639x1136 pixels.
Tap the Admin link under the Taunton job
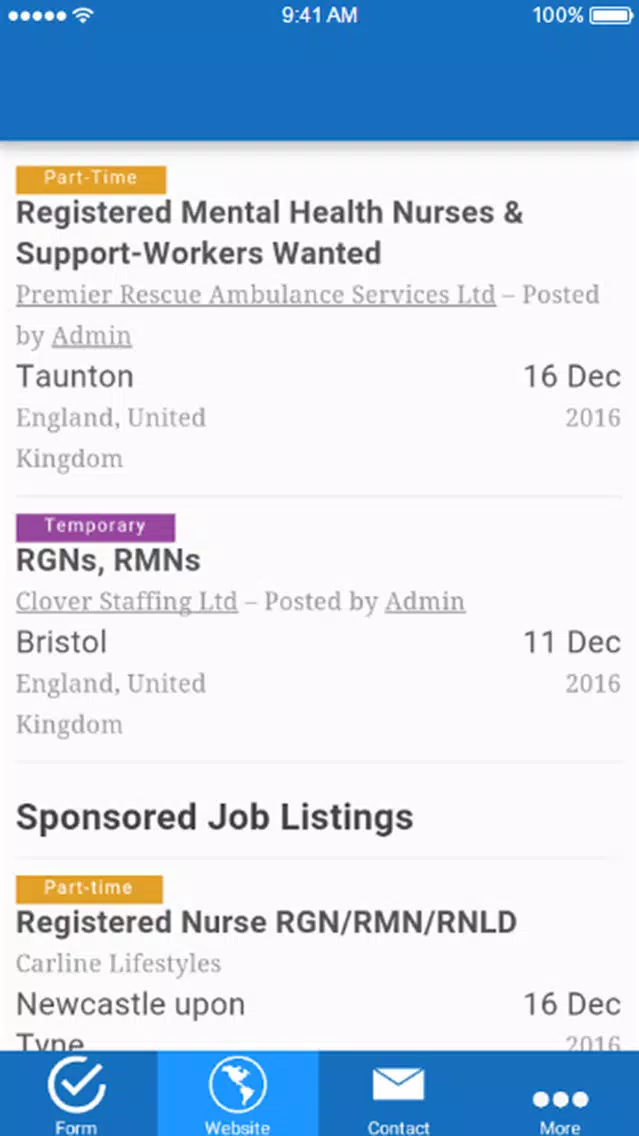(91, 336)
